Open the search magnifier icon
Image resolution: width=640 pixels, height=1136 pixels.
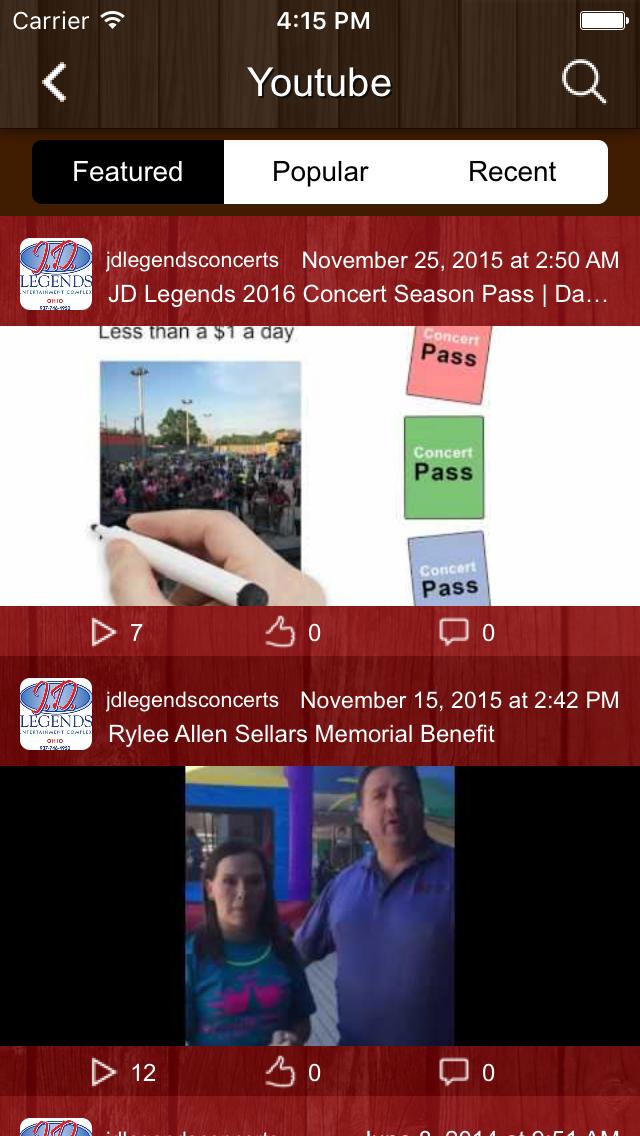tap(583, 82)
